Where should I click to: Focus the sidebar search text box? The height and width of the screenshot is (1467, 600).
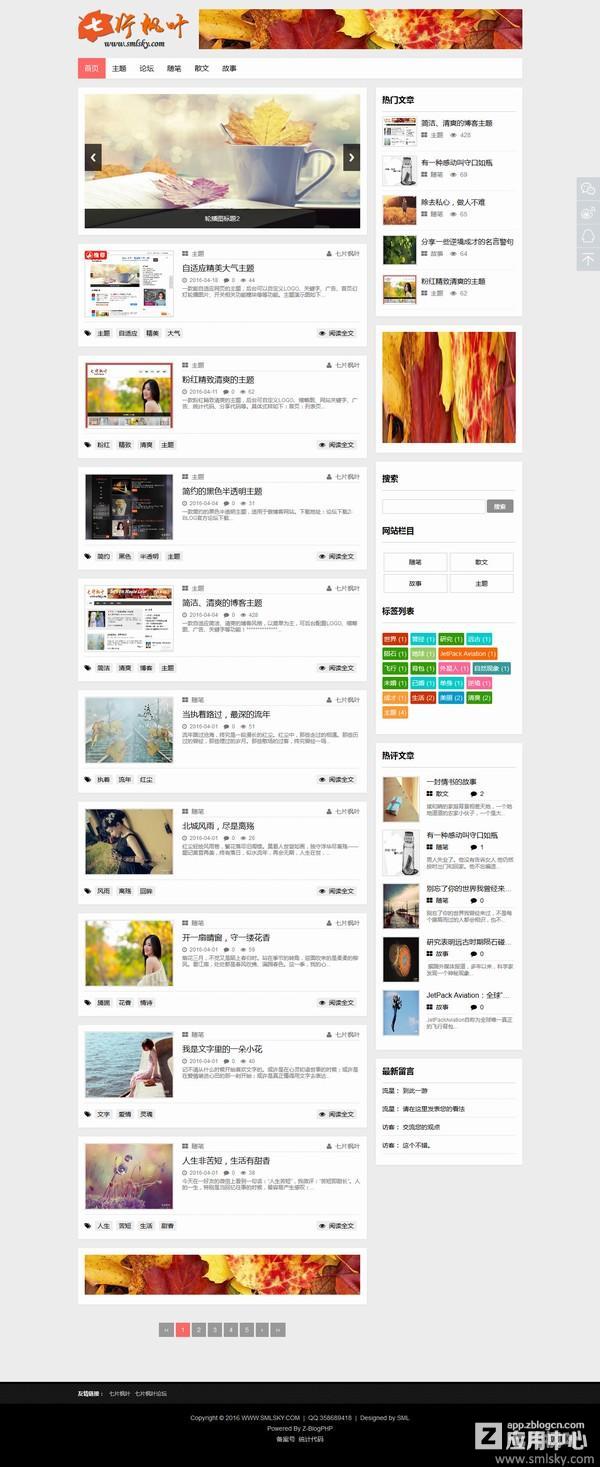pyautogui.click(x=432, y=507)
